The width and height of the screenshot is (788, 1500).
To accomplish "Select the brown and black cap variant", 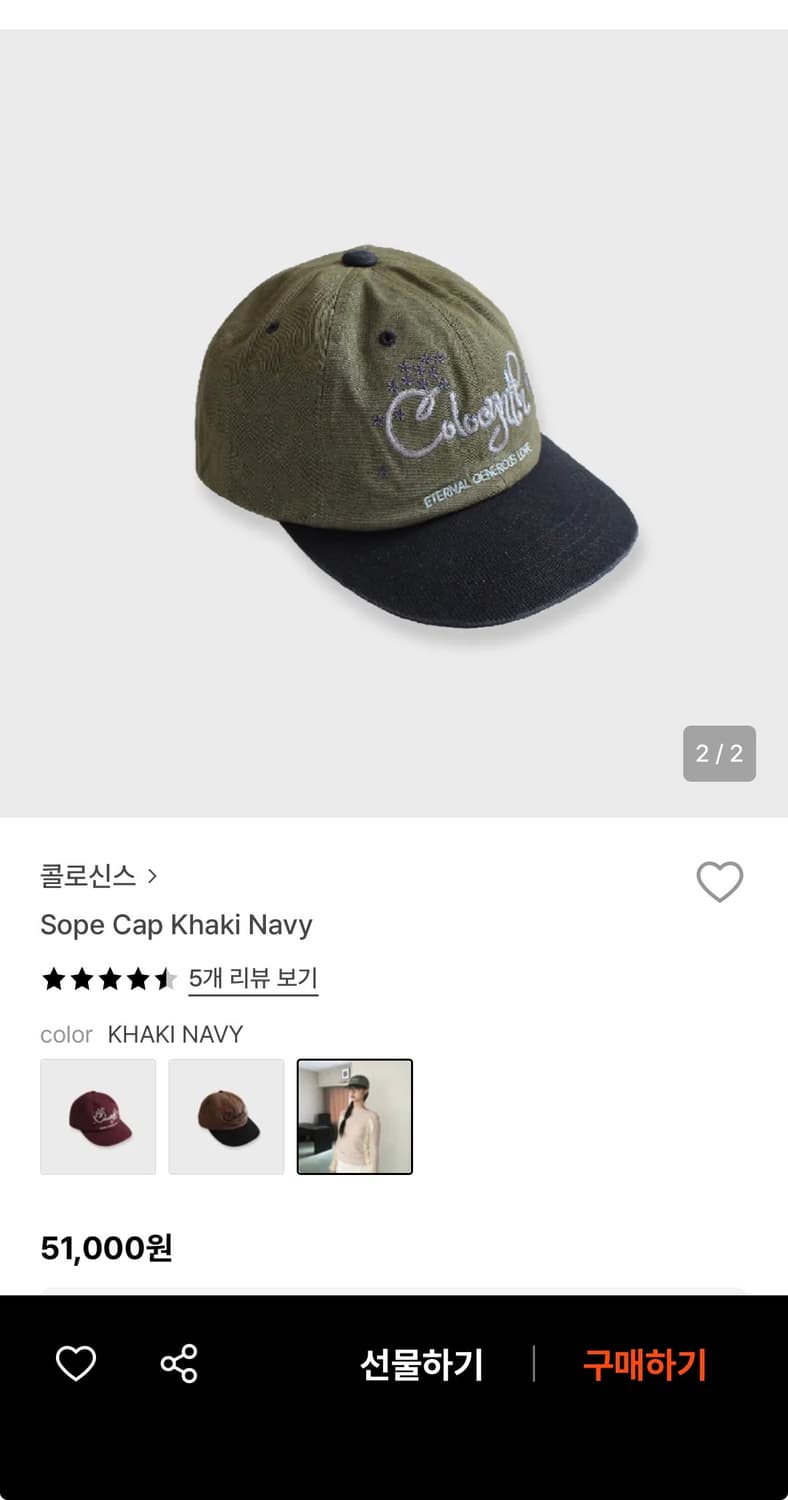I will click(226, 1116).
